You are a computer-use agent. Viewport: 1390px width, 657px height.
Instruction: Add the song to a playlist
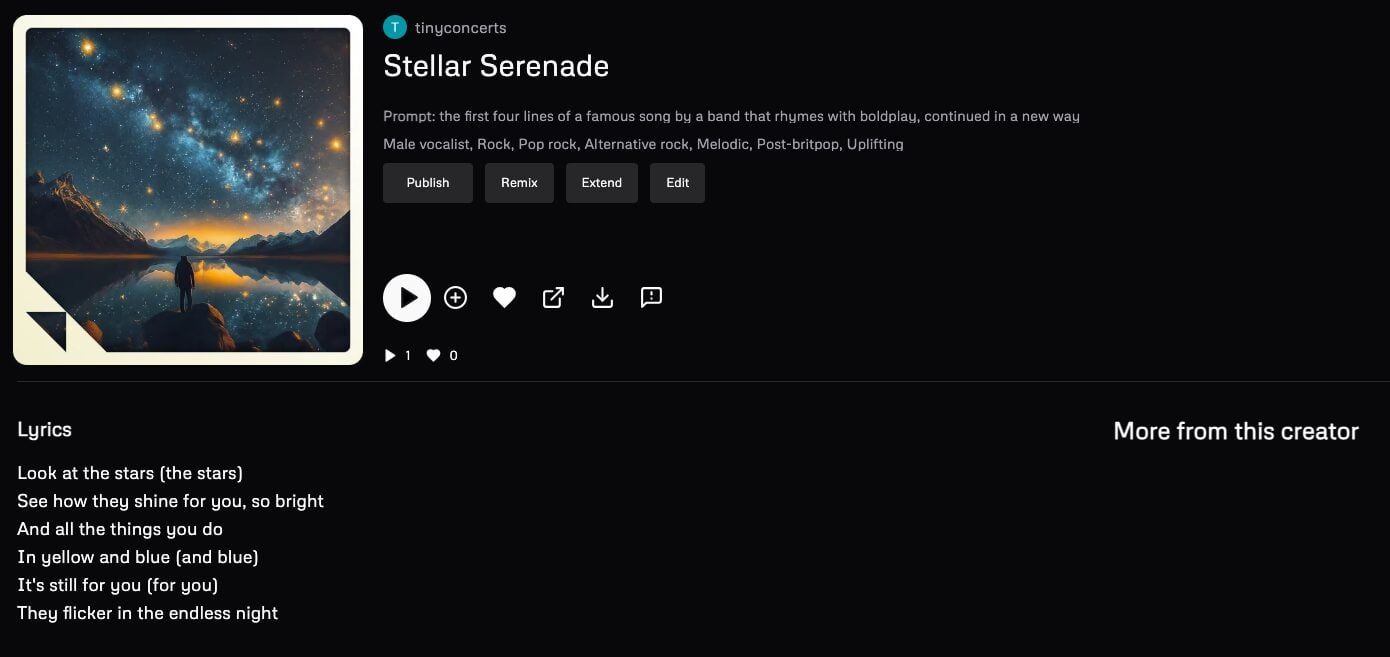pyautogui.click(x=455, y=298)
